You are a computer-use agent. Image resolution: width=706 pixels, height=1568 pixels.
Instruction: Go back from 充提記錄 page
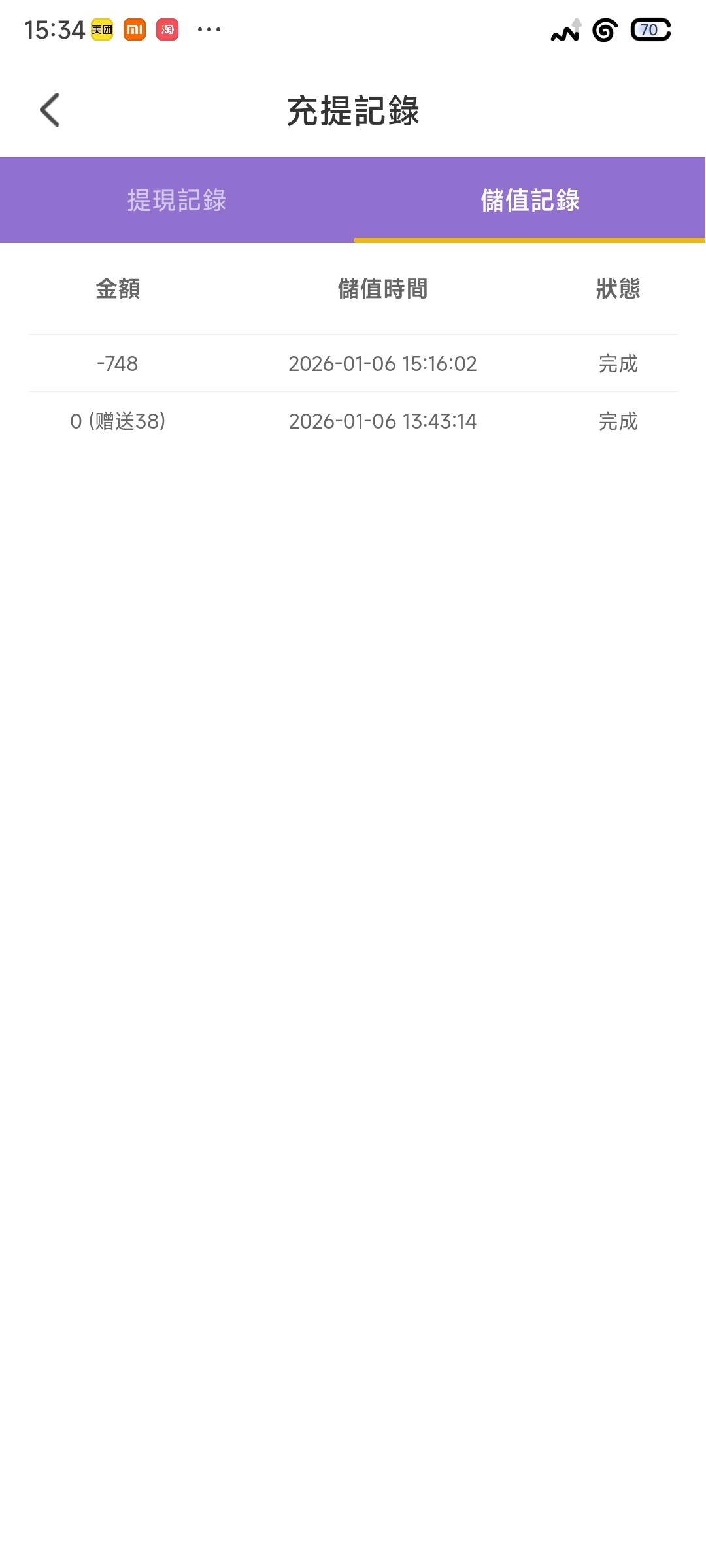point(50,110)
